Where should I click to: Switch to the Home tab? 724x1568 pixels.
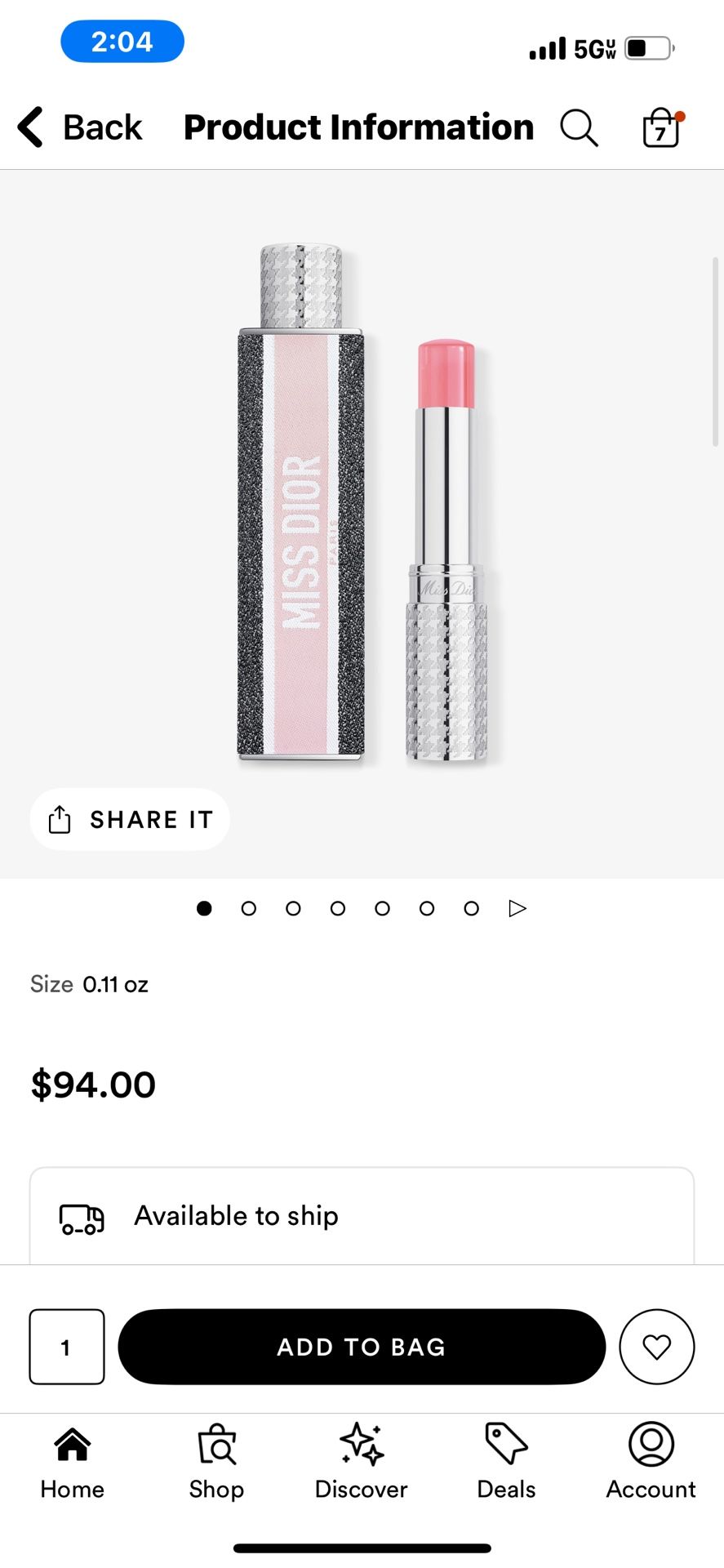pos(73,1462)
